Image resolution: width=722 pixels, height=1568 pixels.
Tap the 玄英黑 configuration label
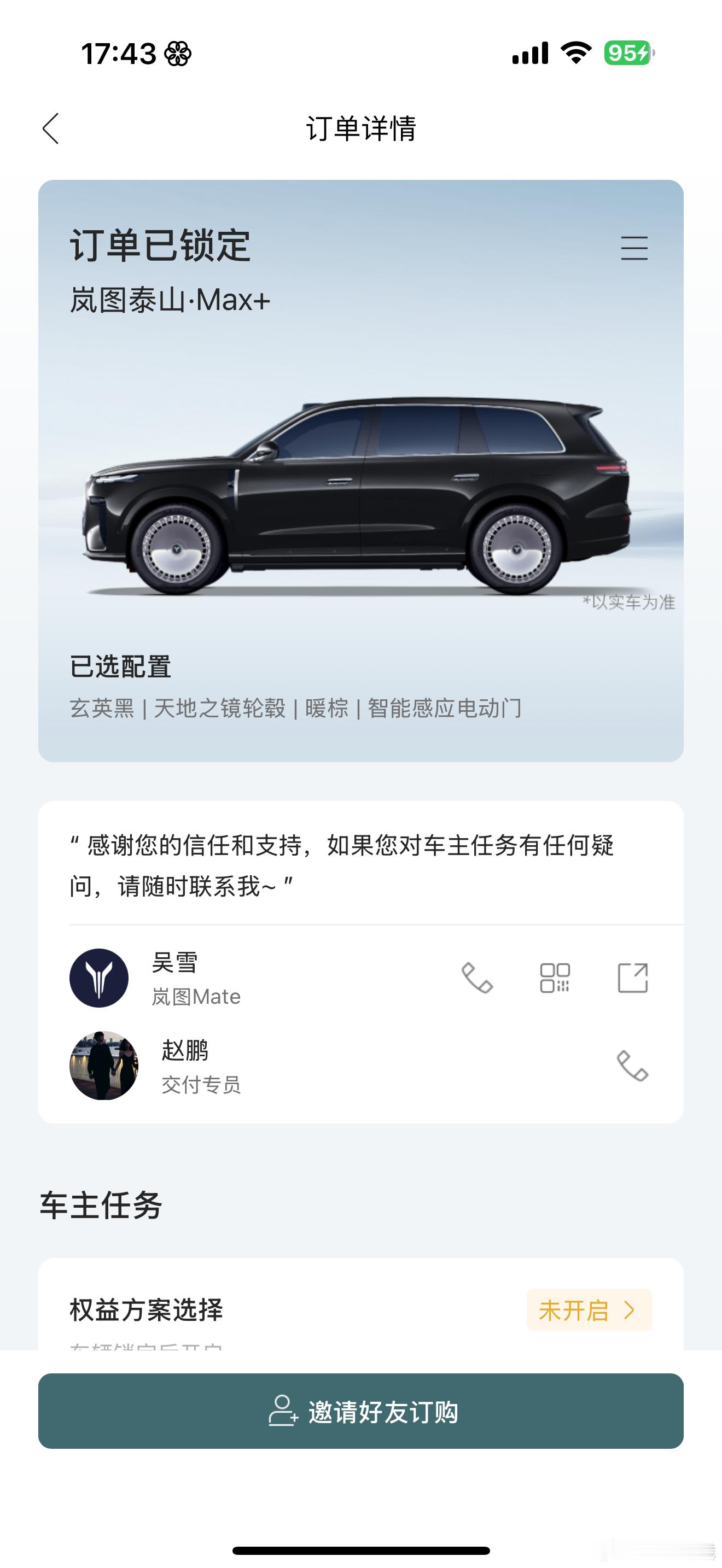[103, 710]
